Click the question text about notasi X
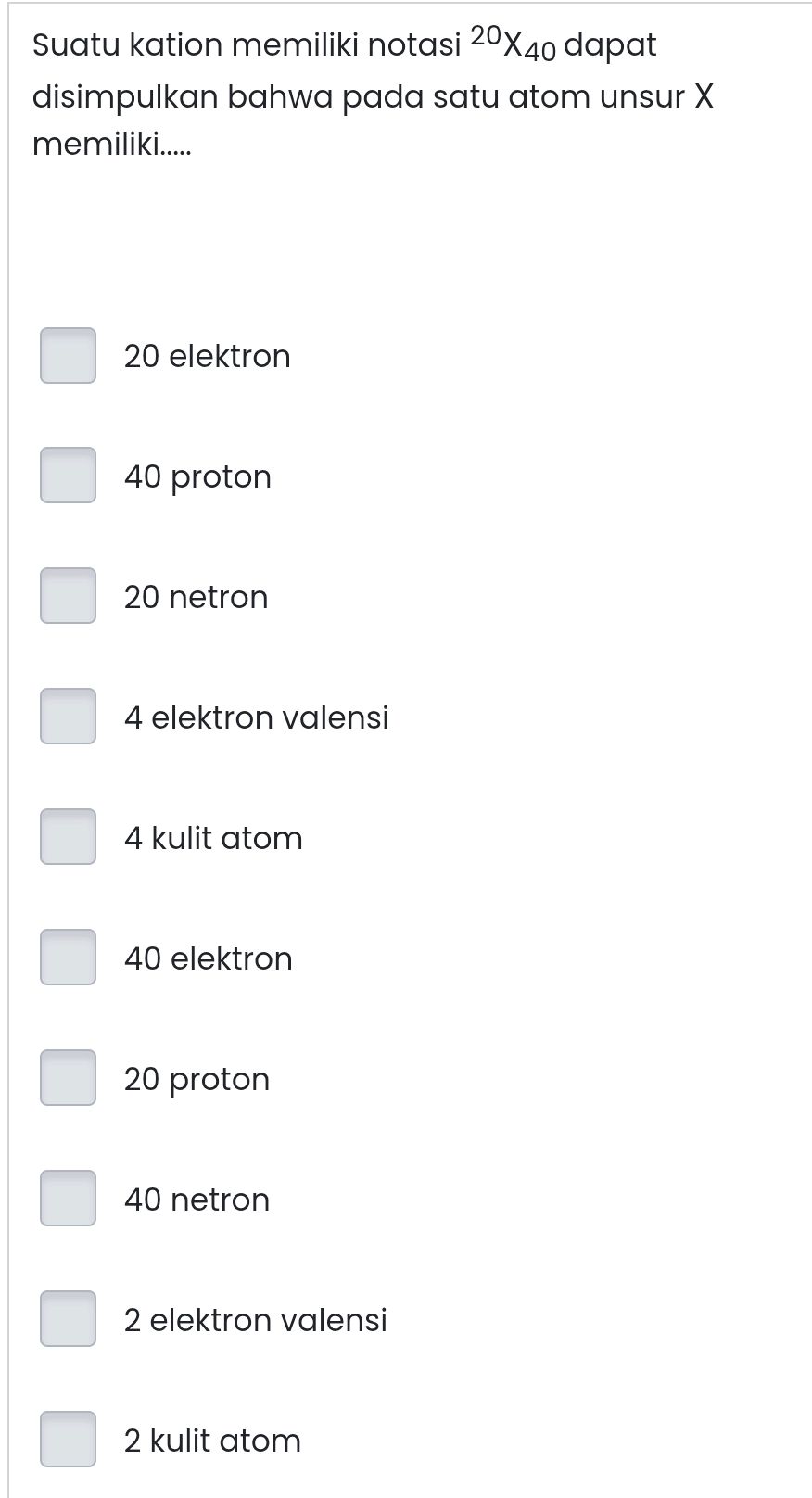 tap(371, 93)
